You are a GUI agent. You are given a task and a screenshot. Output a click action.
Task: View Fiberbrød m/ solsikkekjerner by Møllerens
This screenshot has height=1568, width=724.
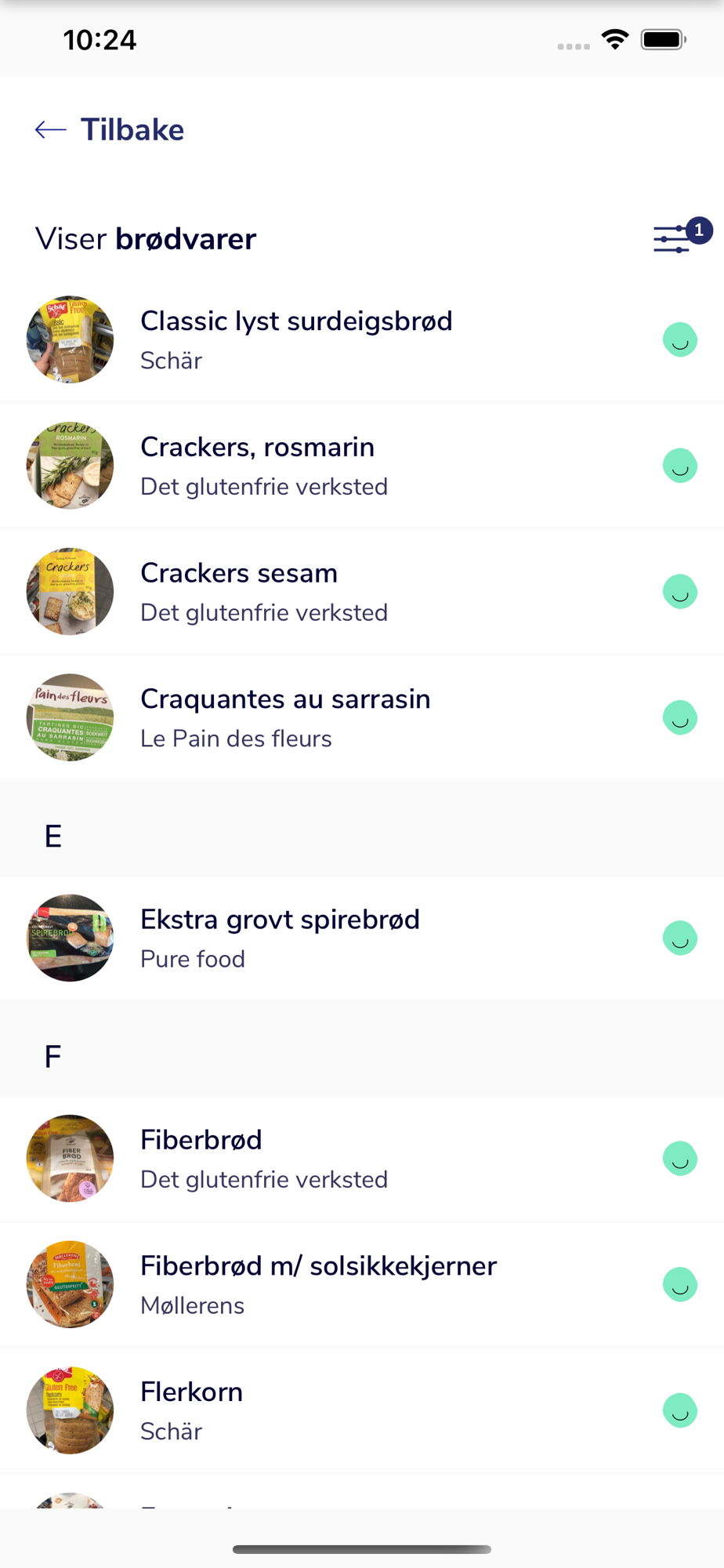click(318, 1284)
